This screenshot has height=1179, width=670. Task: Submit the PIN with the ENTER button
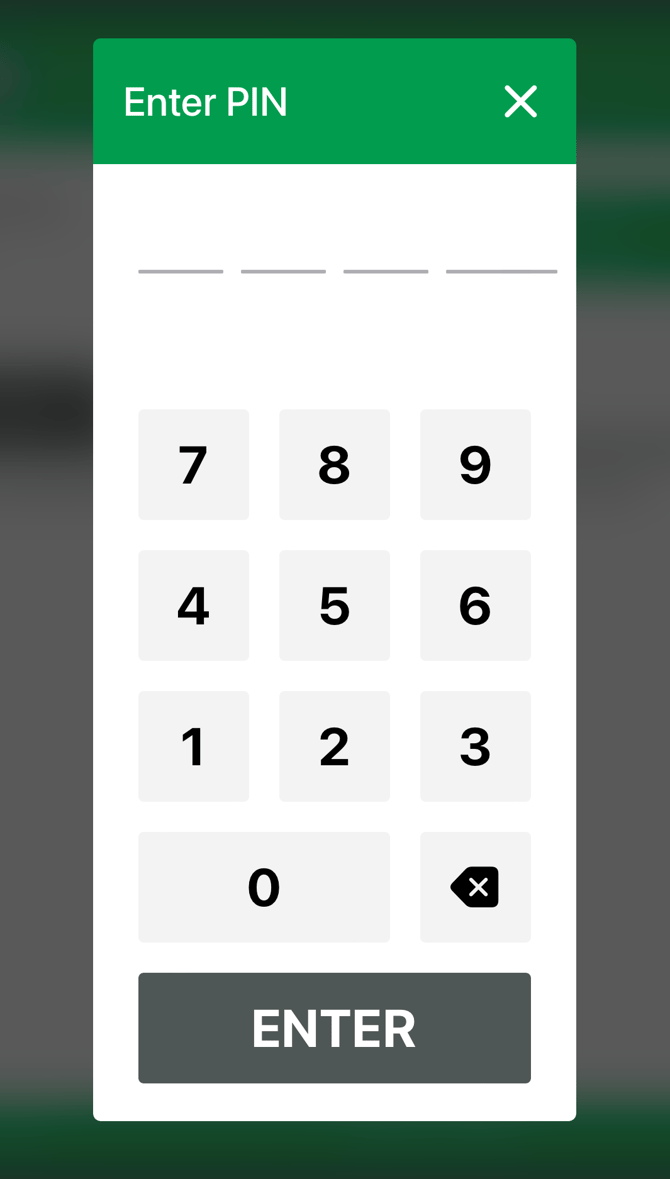334,1028
